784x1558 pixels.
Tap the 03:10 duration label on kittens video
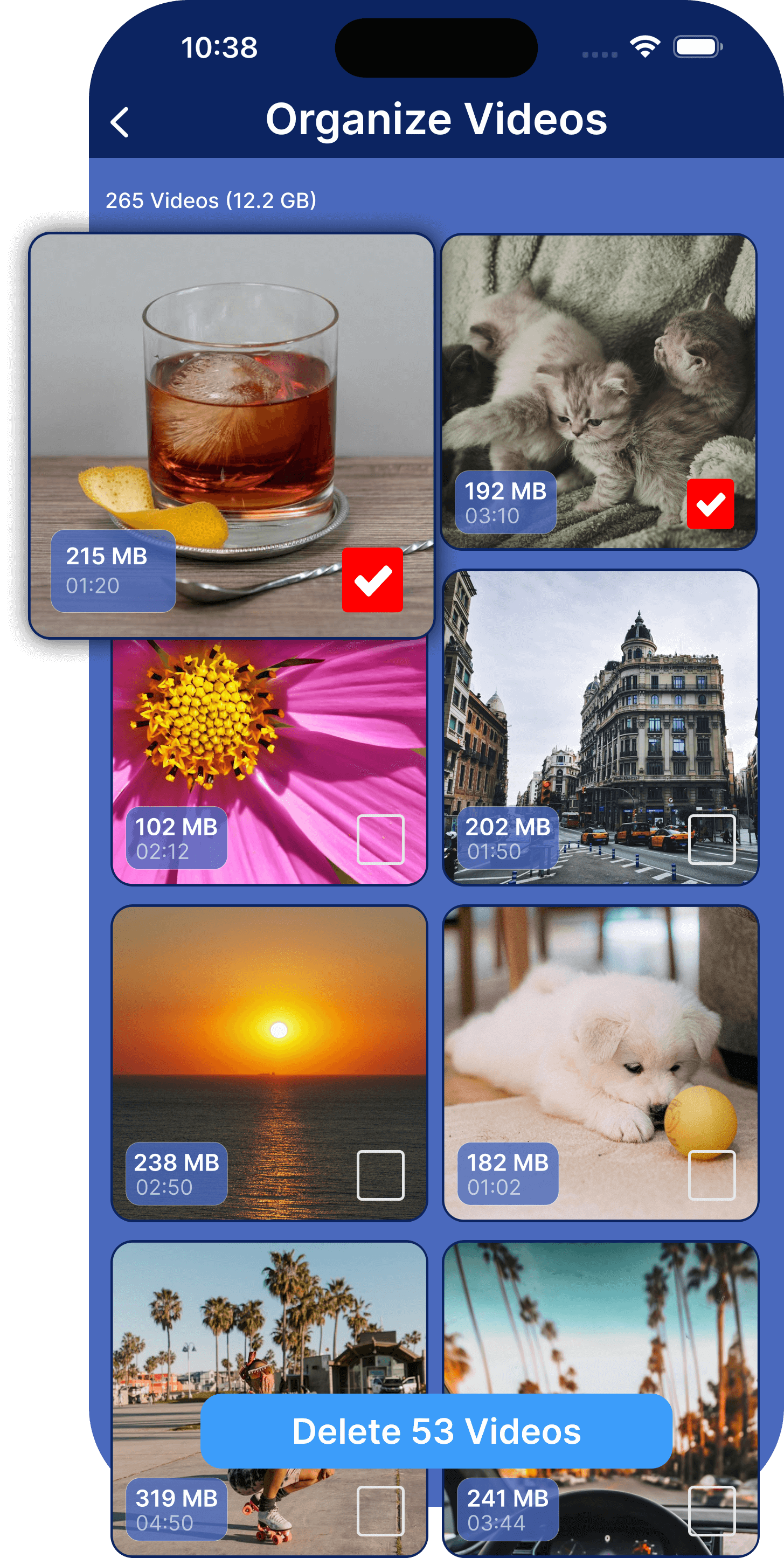pyautogui.click(x=493, y=516)
